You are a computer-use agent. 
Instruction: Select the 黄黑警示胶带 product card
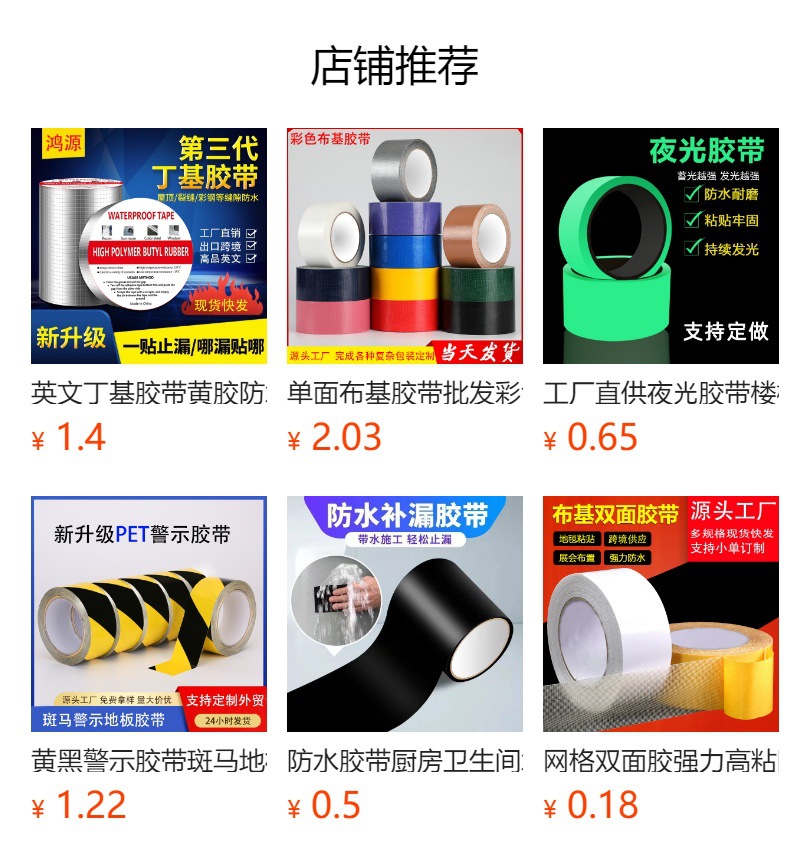[149, 659]
